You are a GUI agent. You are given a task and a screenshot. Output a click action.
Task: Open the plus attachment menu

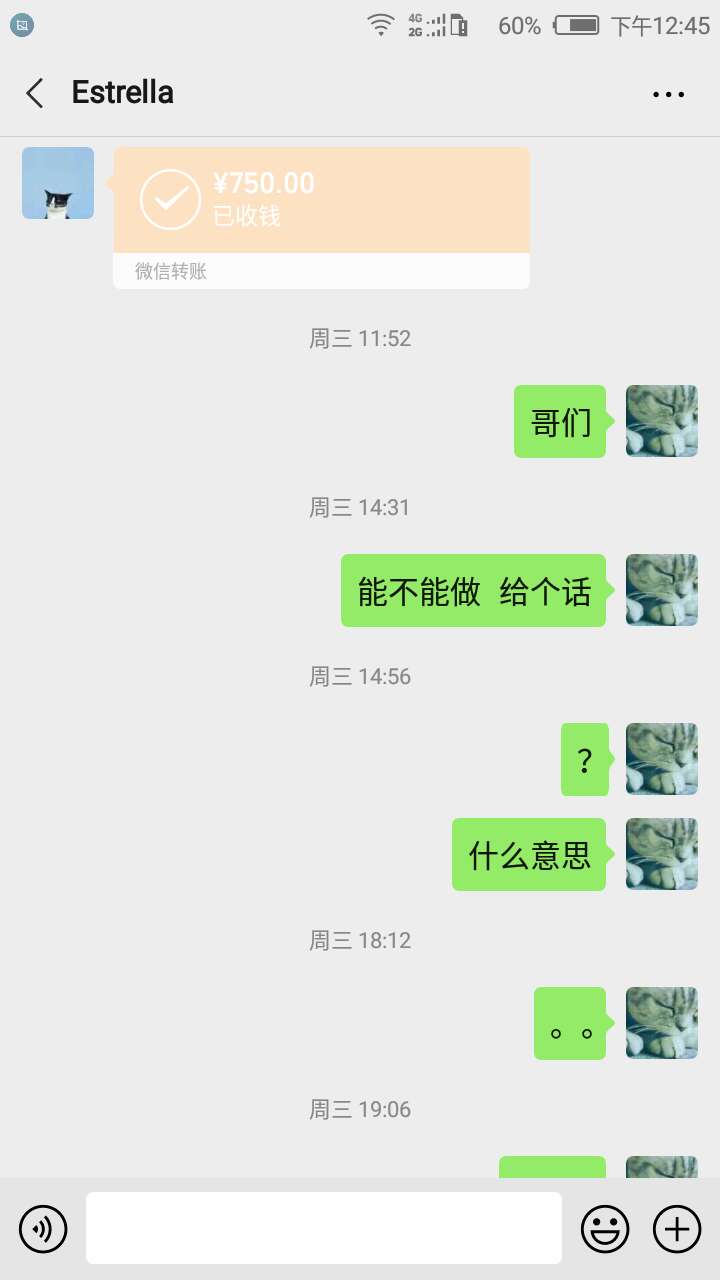point(677,1228)
